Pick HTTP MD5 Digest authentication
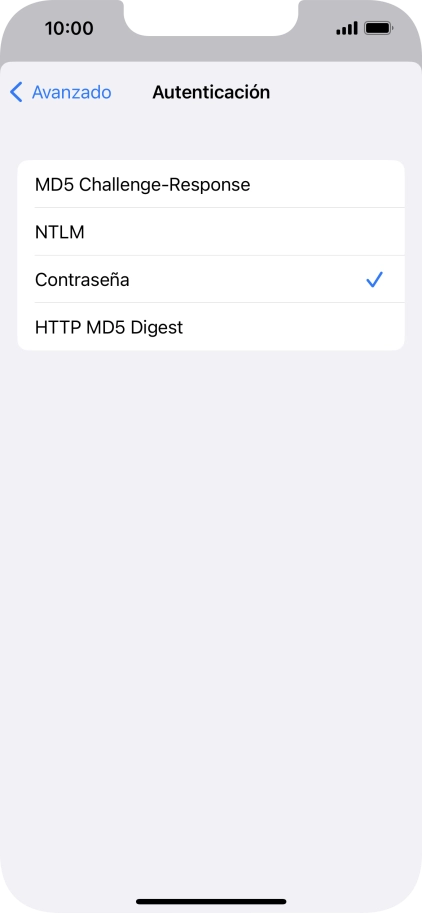The image size is (422, 913). click(211, 327)
